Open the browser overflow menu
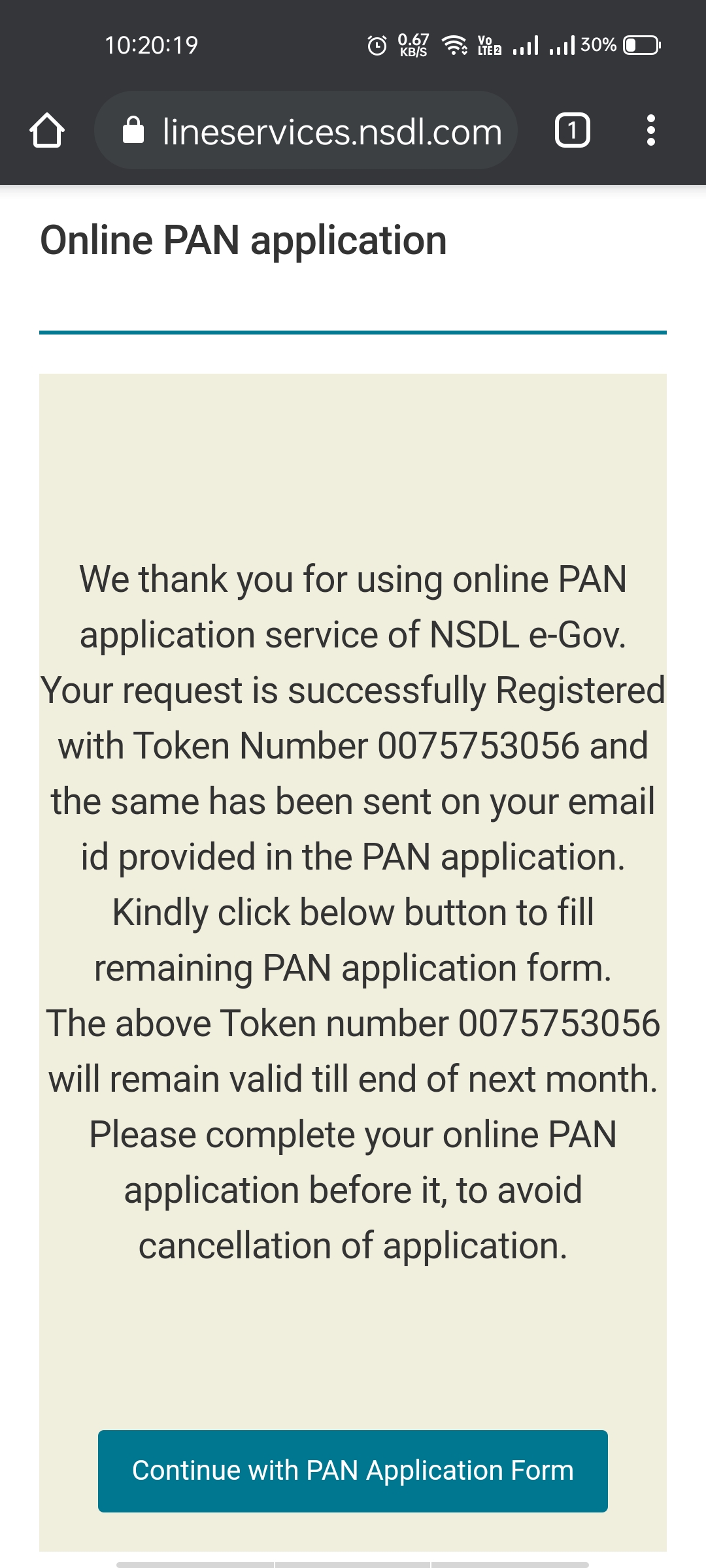 tap(650, 130)
